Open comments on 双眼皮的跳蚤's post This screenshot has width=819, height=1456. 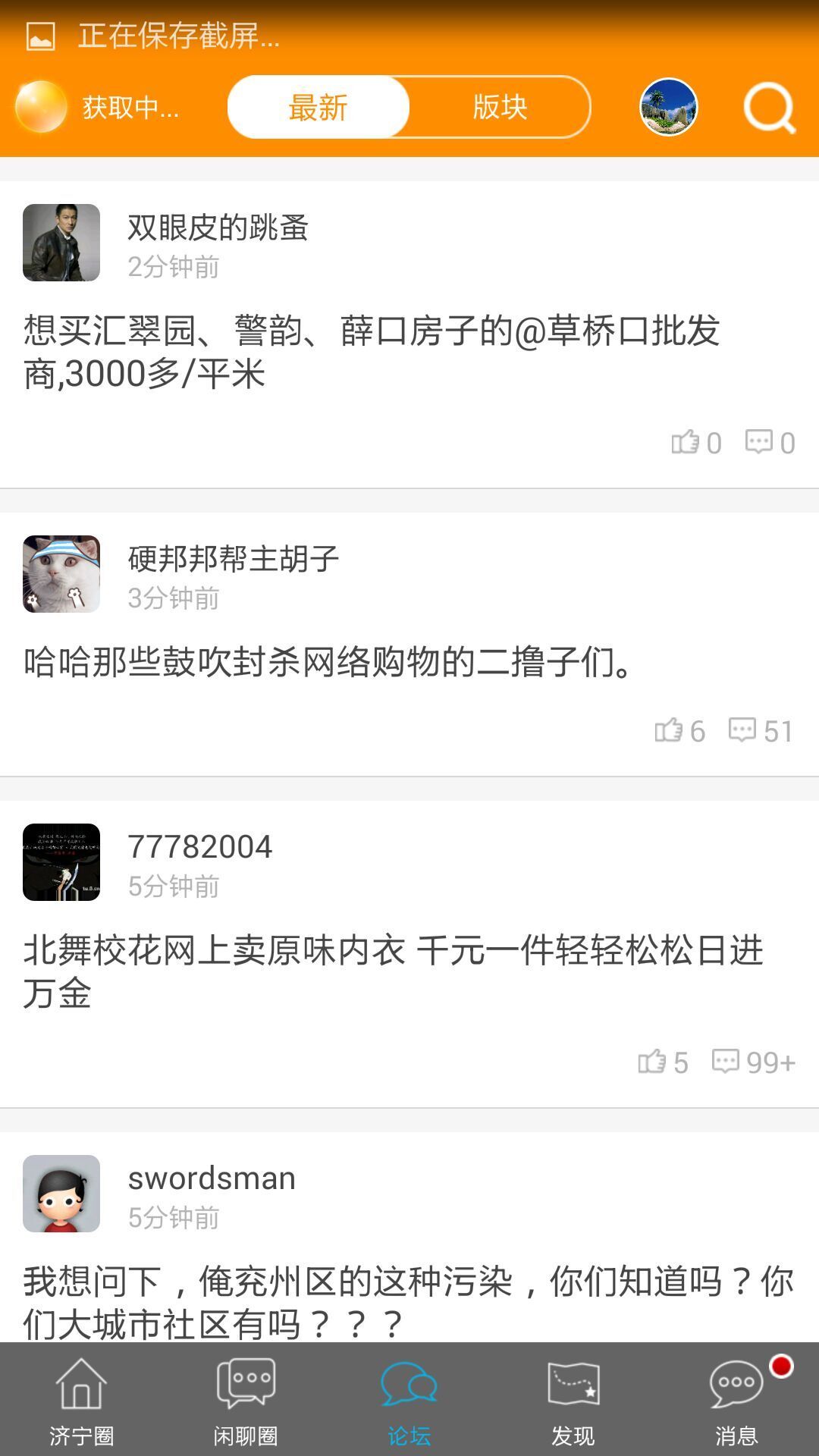coord(770,442)
